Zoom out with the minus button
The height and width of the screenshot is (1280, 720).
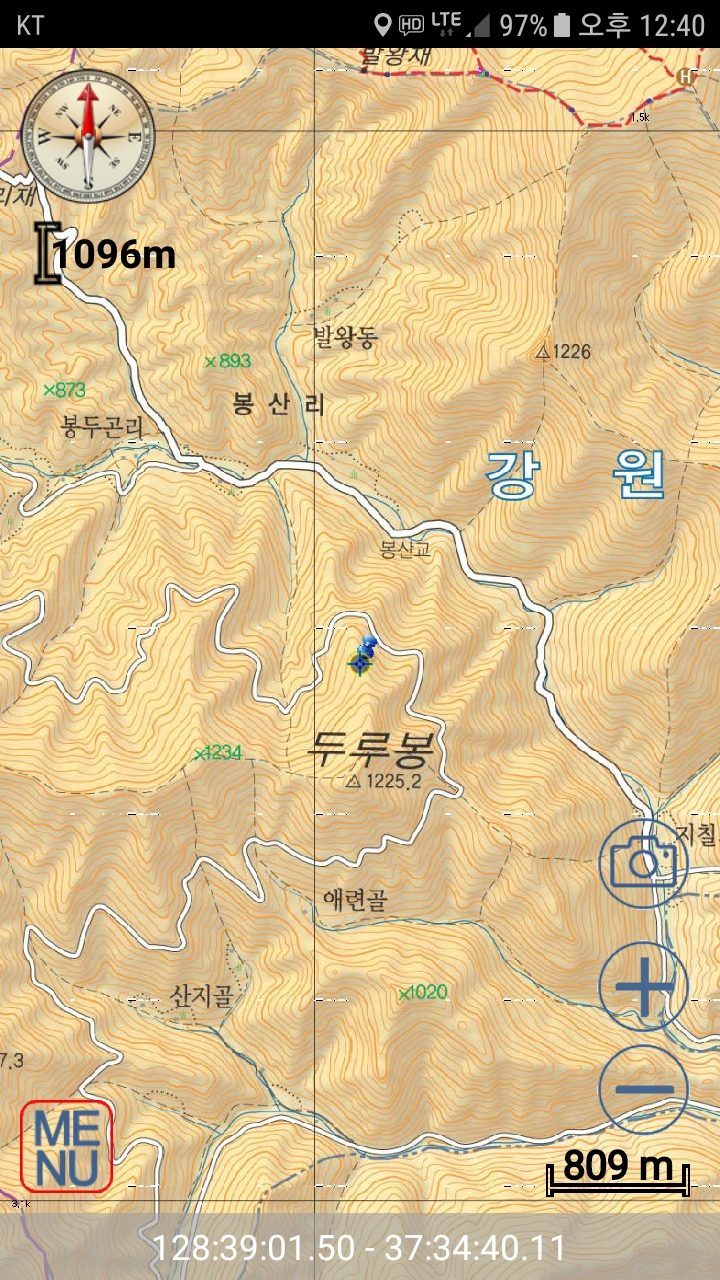[644, 1089]
